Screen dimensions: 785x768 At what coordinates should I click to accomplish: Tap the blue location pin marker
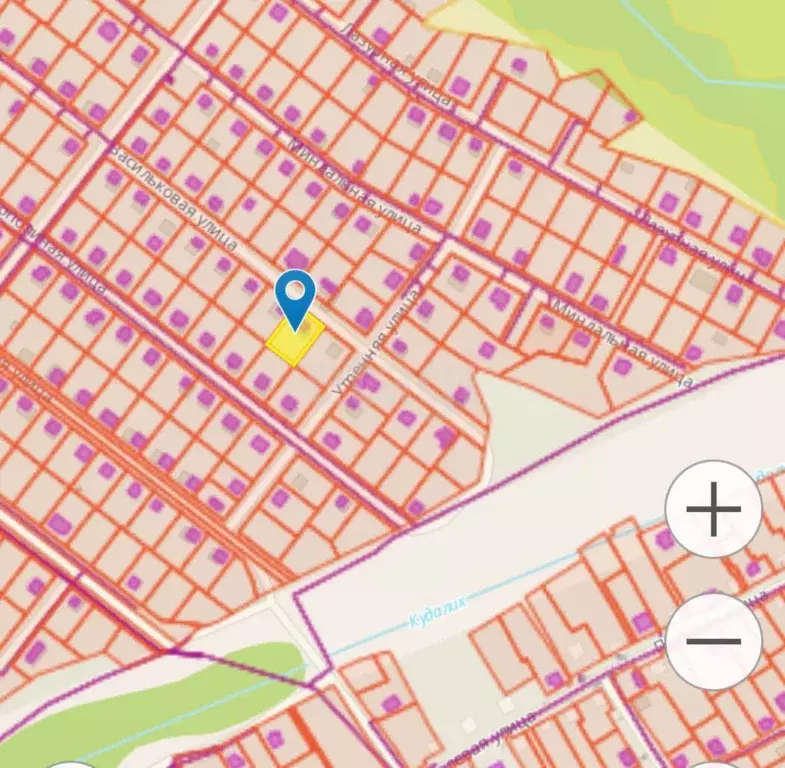point(295,295)
